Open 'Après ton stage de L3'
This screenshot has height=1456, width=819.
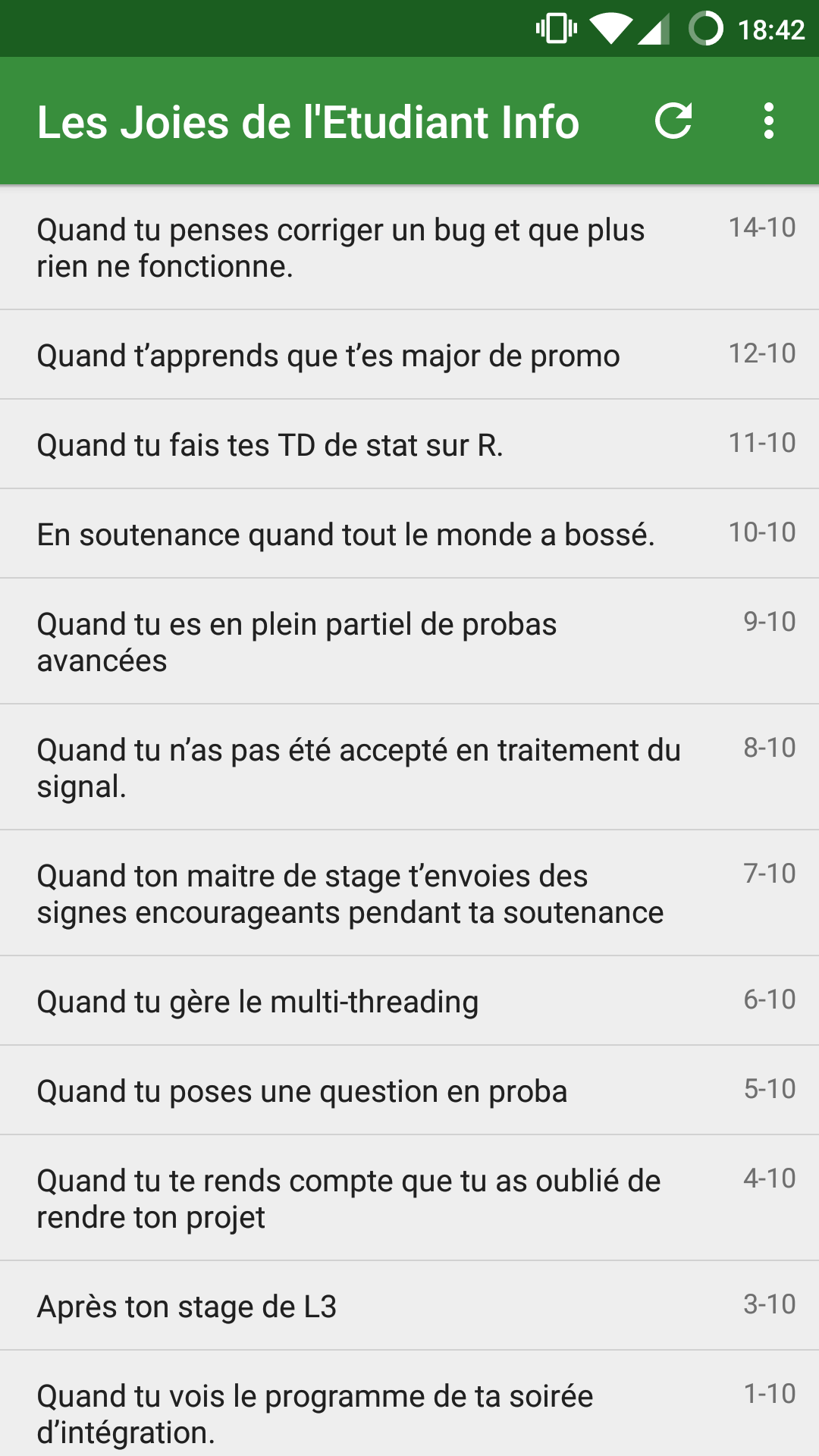pyautogui.click(x=409, y=1306)
